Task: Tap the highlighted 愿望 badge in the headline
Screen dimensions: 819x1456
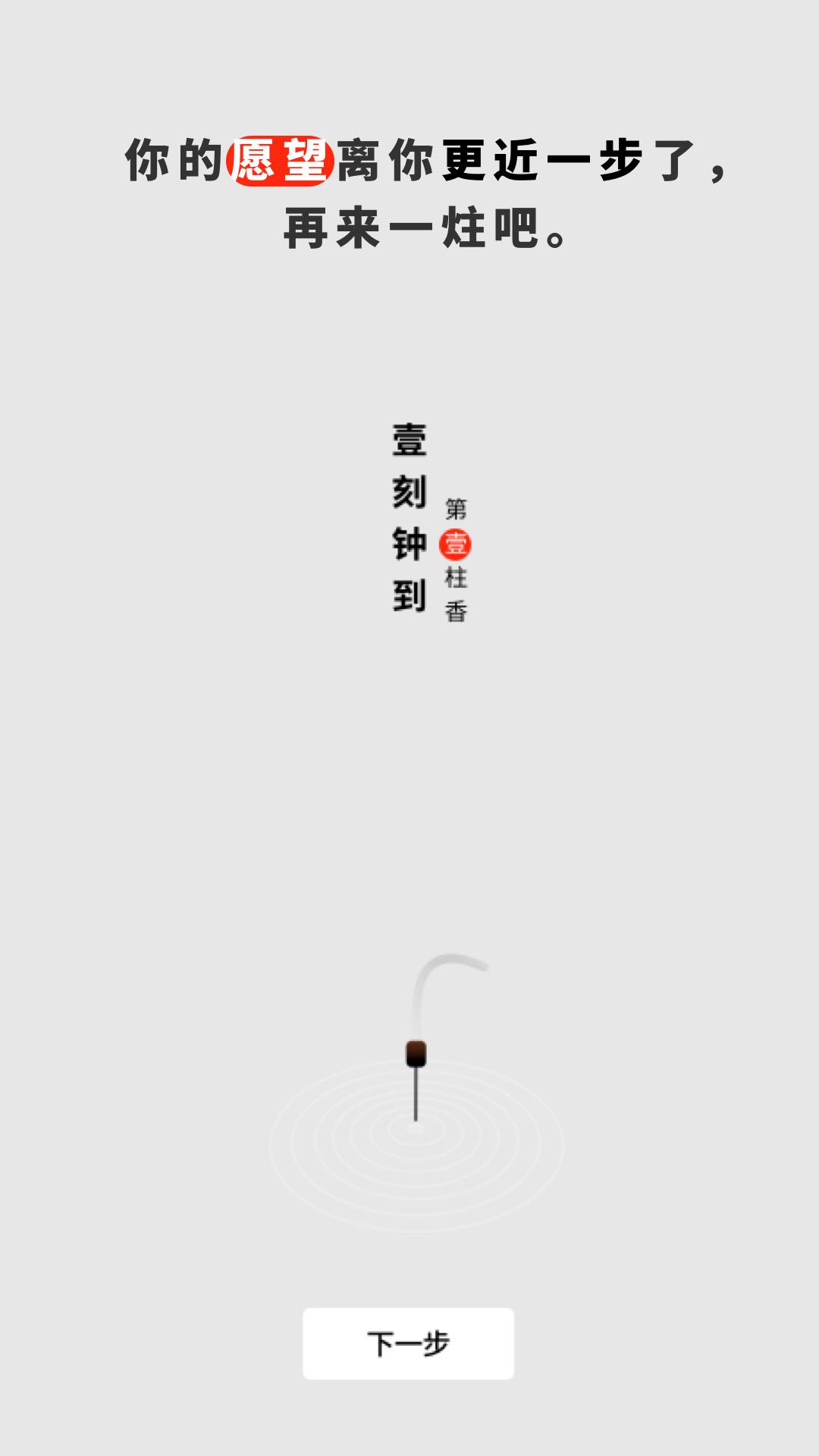Action: pos(279,161)
